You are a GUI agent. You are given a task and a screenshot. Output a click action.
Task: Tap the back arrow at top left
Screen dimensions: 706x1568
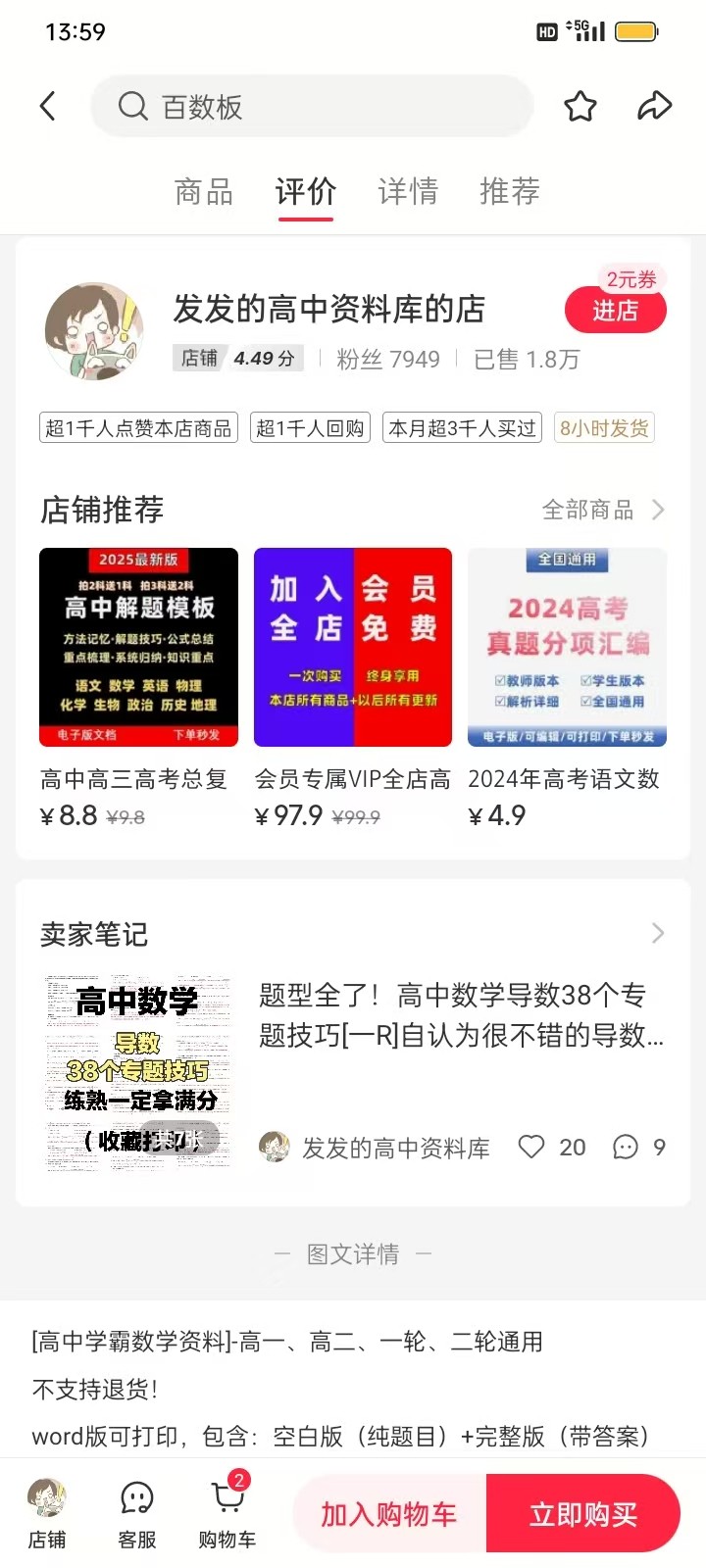click(x=47, y=106)
